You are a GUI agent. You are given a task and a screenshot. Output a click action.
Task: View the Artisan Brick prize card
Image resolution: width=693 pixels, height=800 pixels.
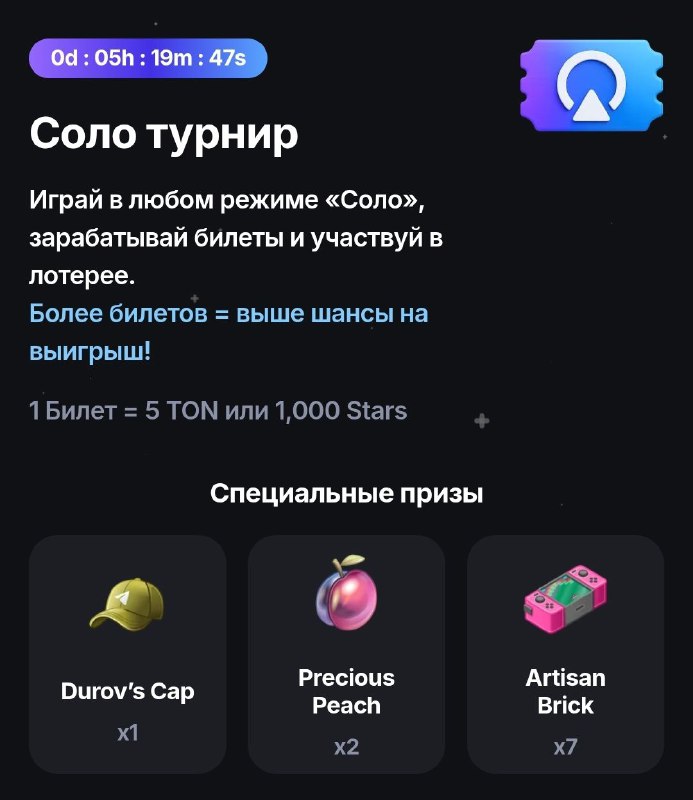(x=565, y=654)
